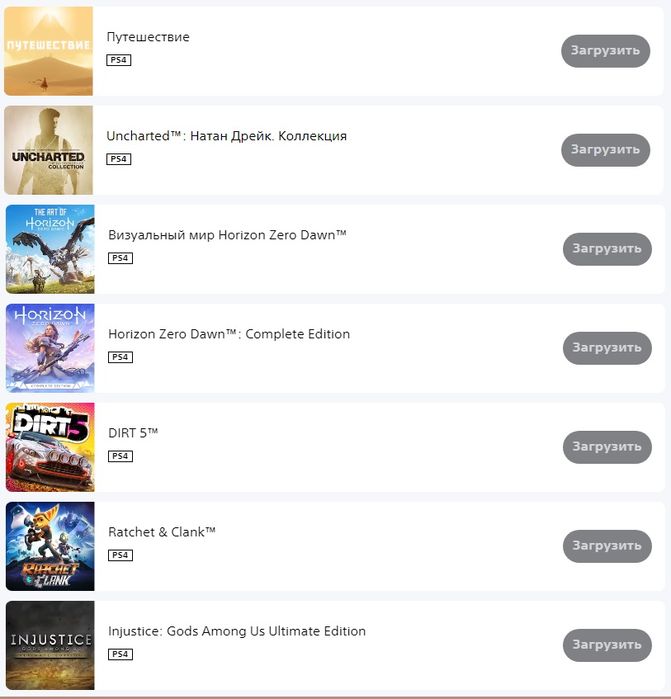The image size is (671, 699).
Task: Open the Путешествие game cover
Action: pos(48,51)
